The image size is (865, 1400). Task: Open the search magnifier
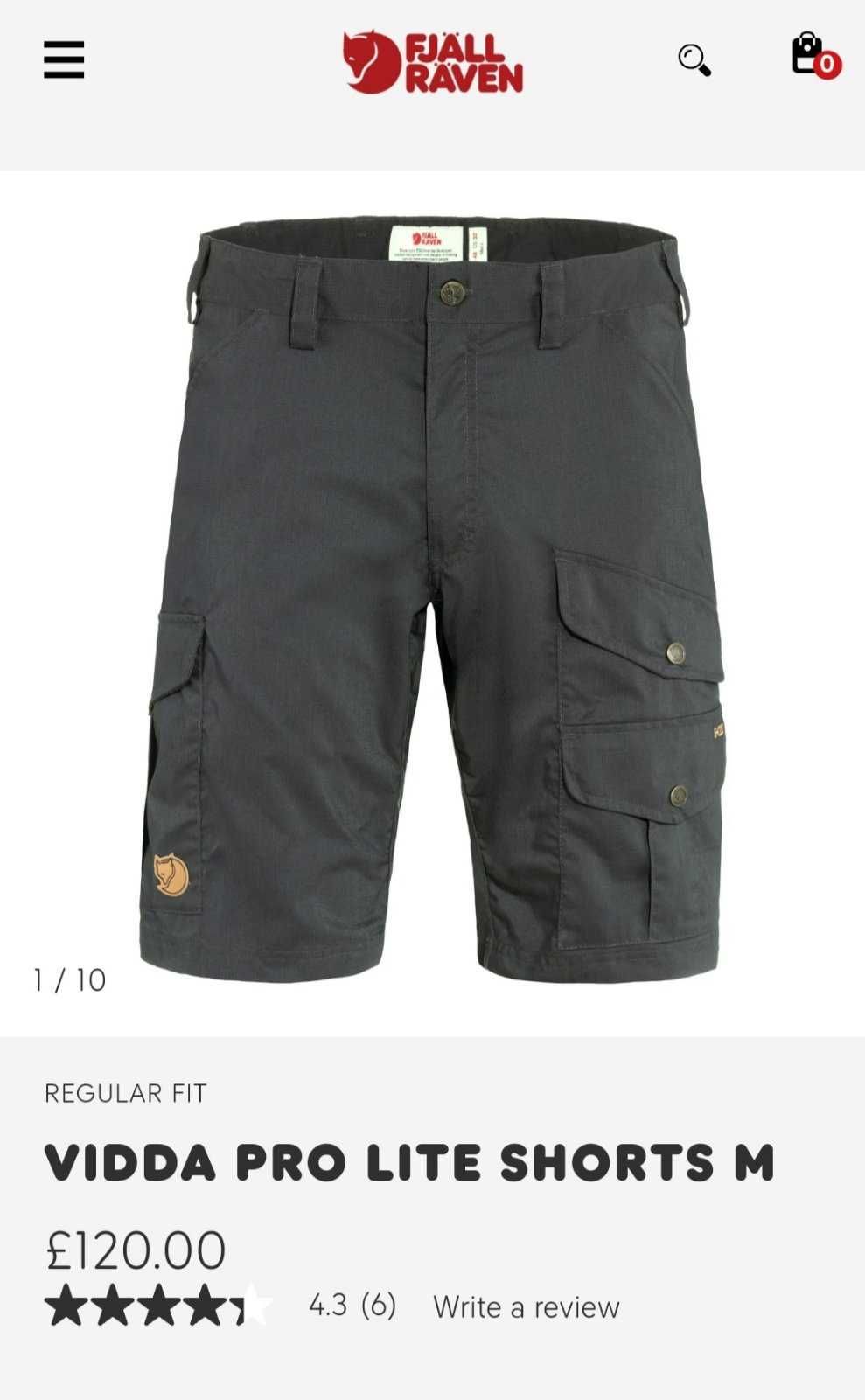tap(694, 60)
